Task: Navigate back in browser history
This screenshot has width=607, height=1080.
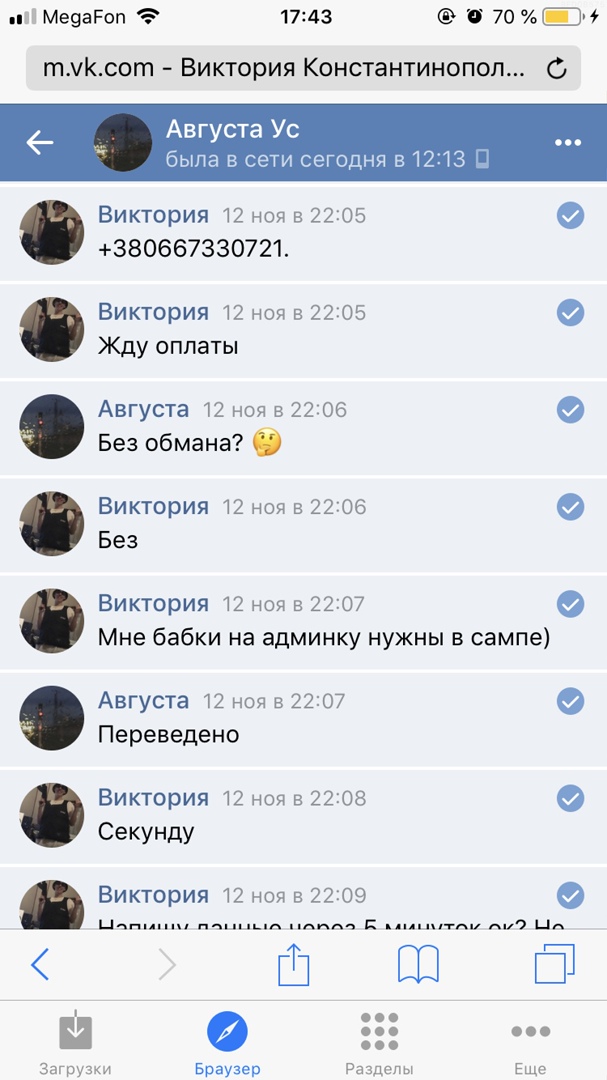Action: pyautogui.click(x=40, y=965)
